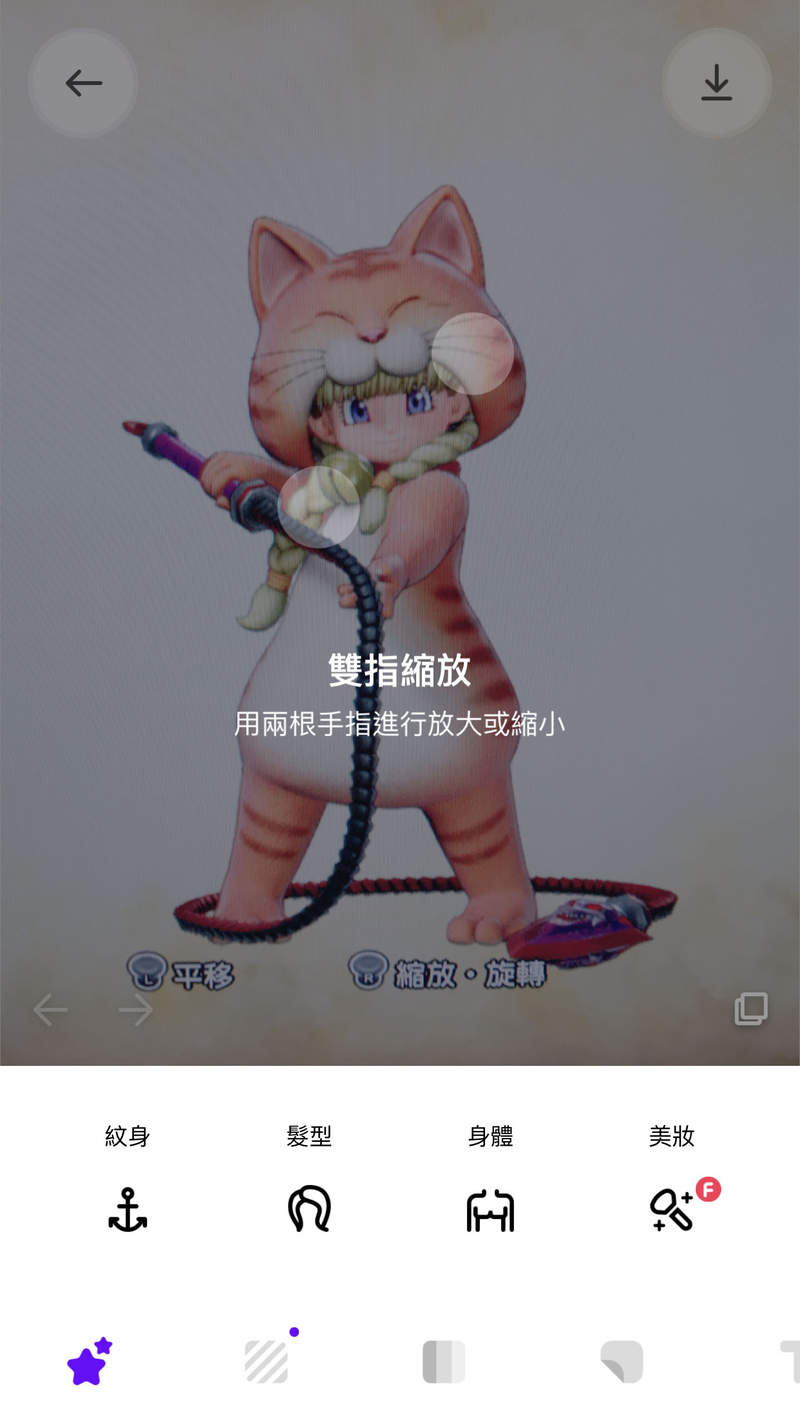
Task: Tap the undo arrow
Action: [x=50, y=1010]
